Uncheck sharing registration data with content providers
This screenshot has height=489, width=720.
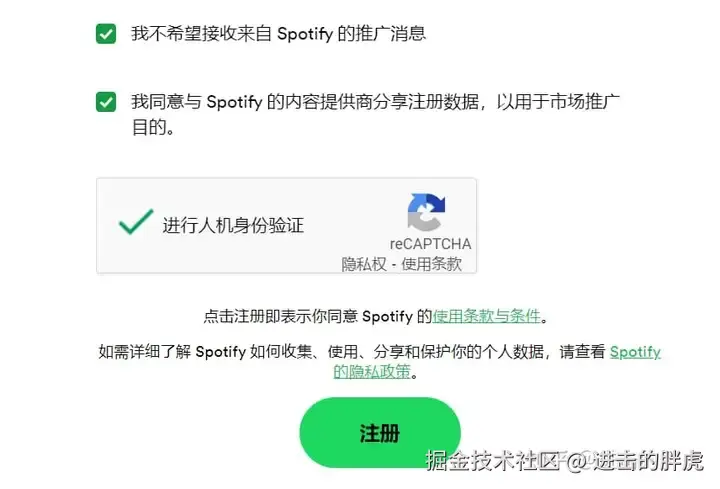(x=106, y=102)
